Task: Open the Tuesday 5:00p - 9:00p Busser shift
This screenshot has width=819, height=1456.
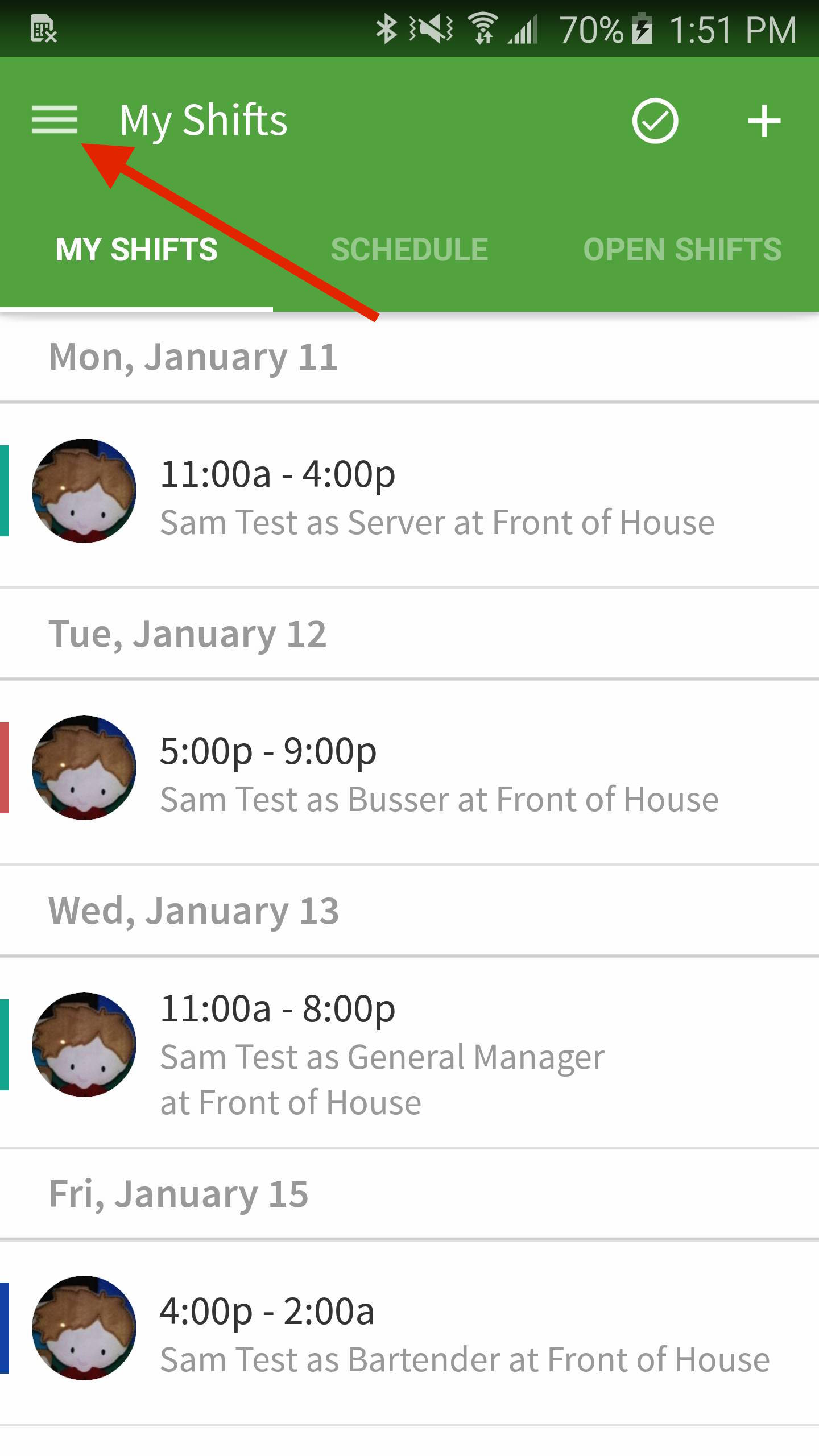Action: click(x=409, y=772)
